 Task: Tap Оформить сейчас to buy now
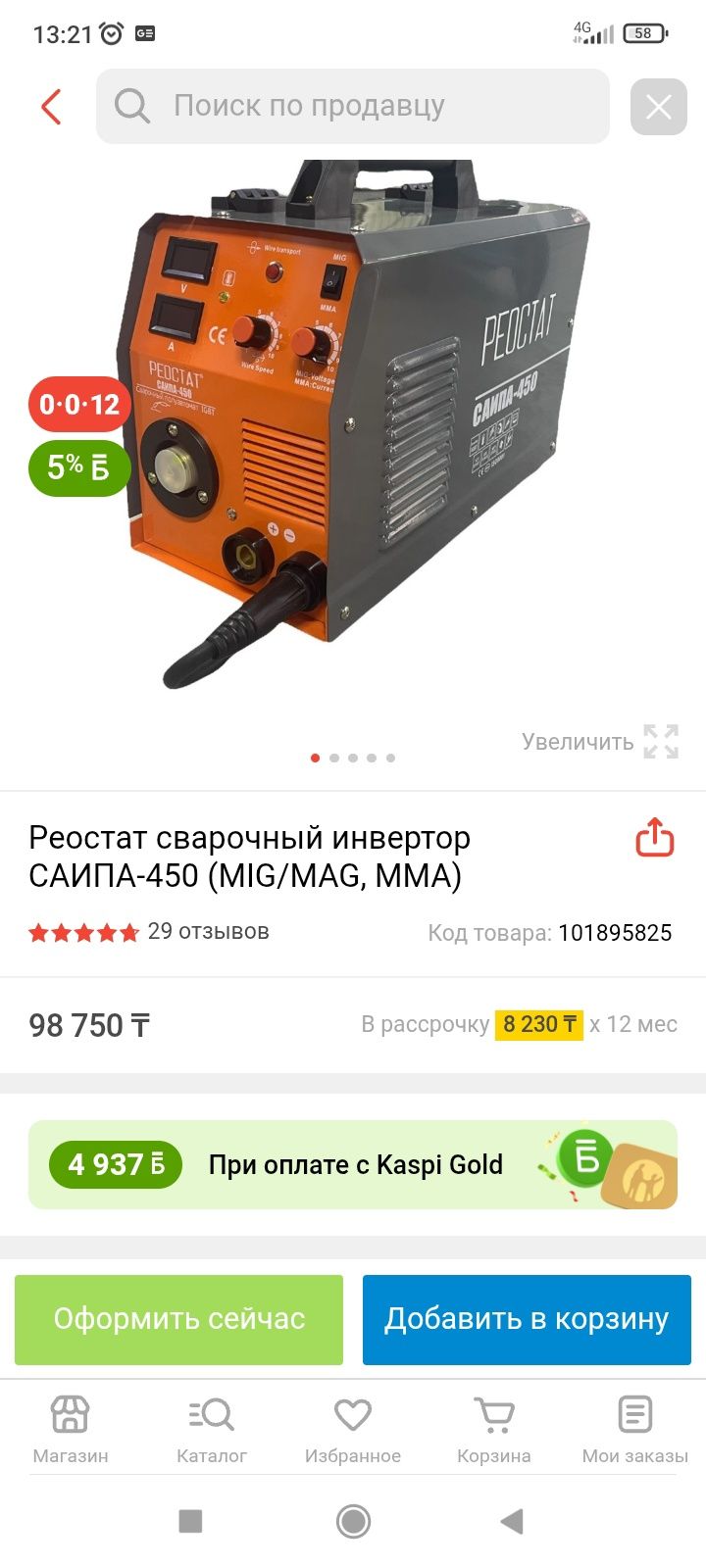coord(178,1319)
